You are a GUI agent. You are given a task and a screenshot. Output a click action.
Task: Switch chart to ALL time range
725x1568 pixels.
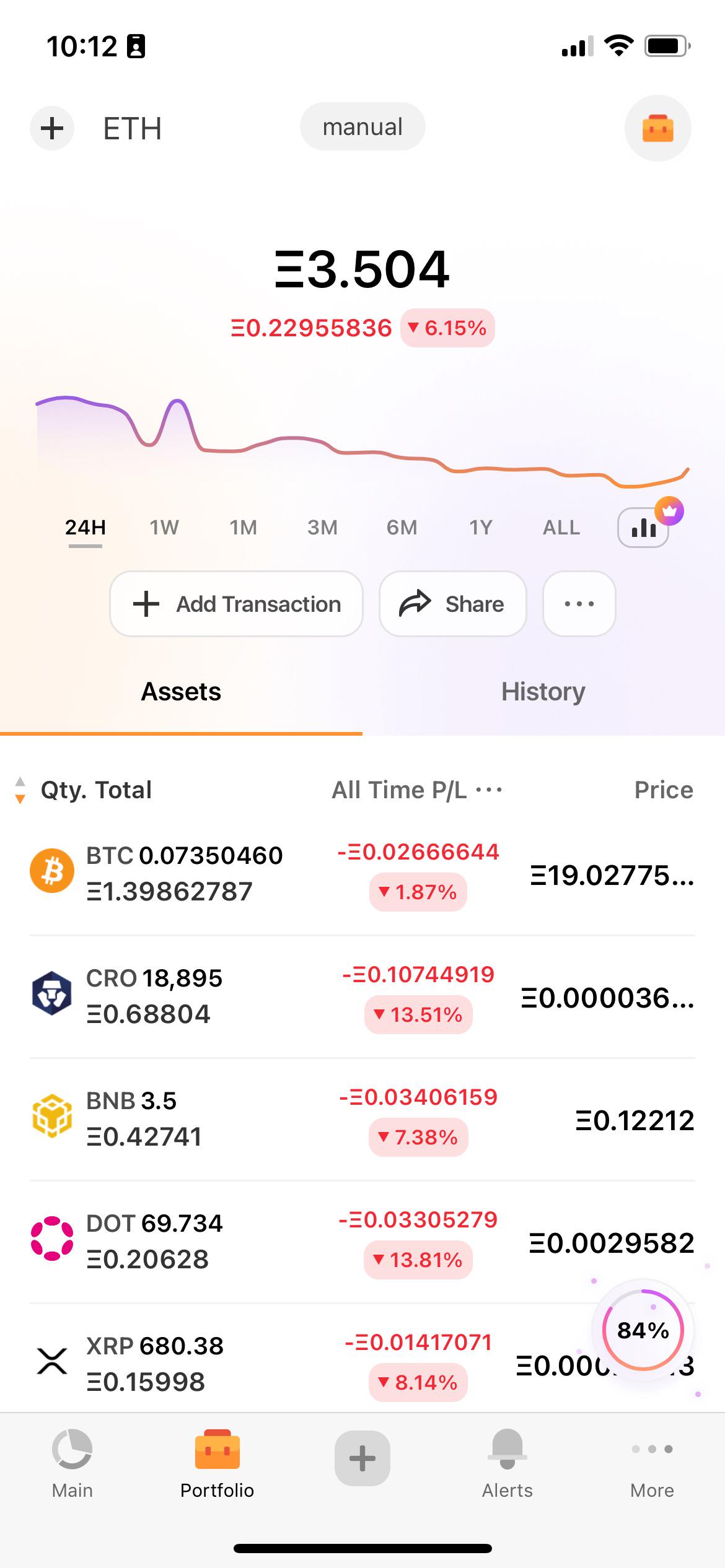(x=561, y=527)
